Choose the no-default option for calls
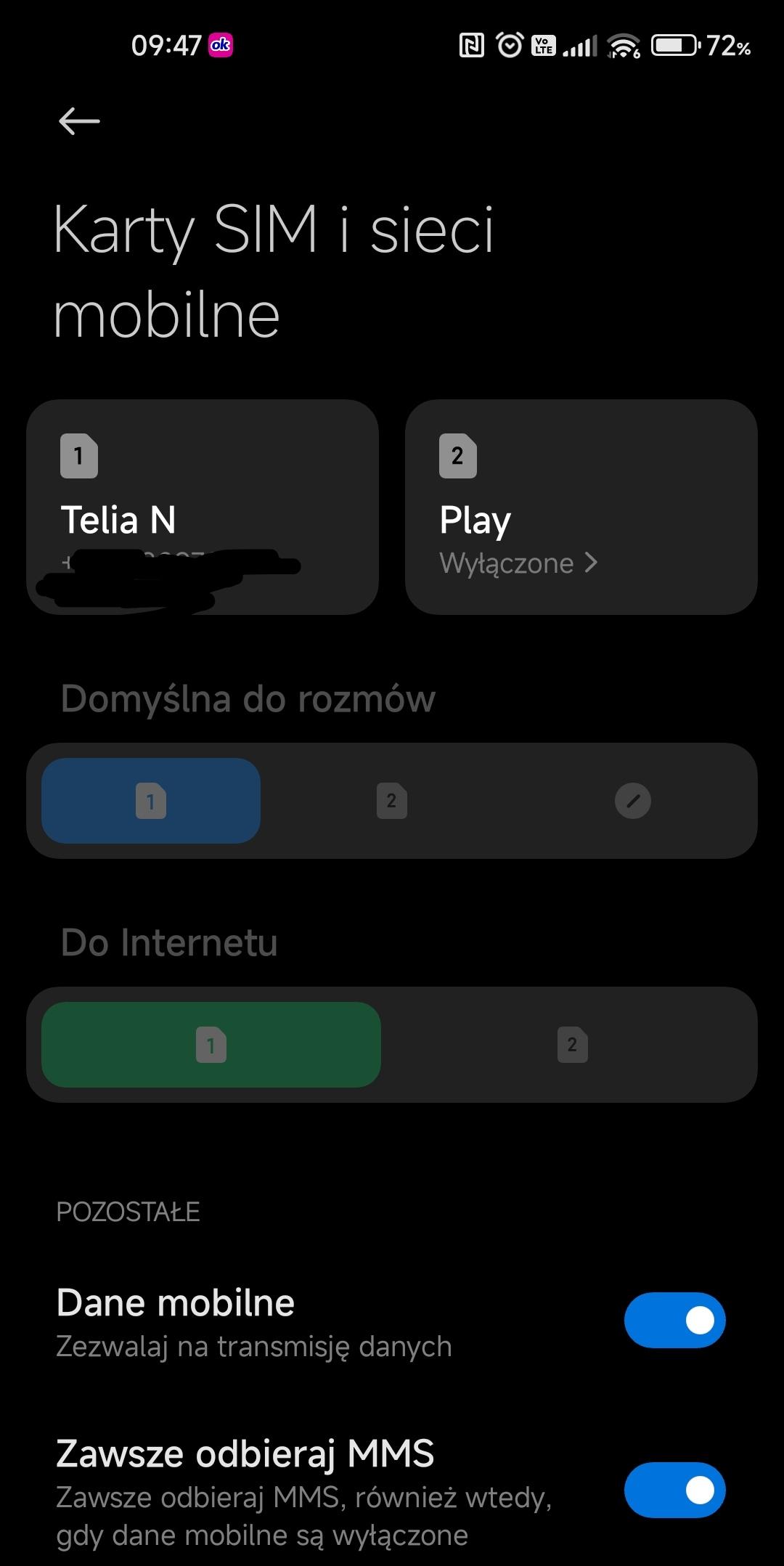This screenshot has width=784, height=1566. click(633, 801)
